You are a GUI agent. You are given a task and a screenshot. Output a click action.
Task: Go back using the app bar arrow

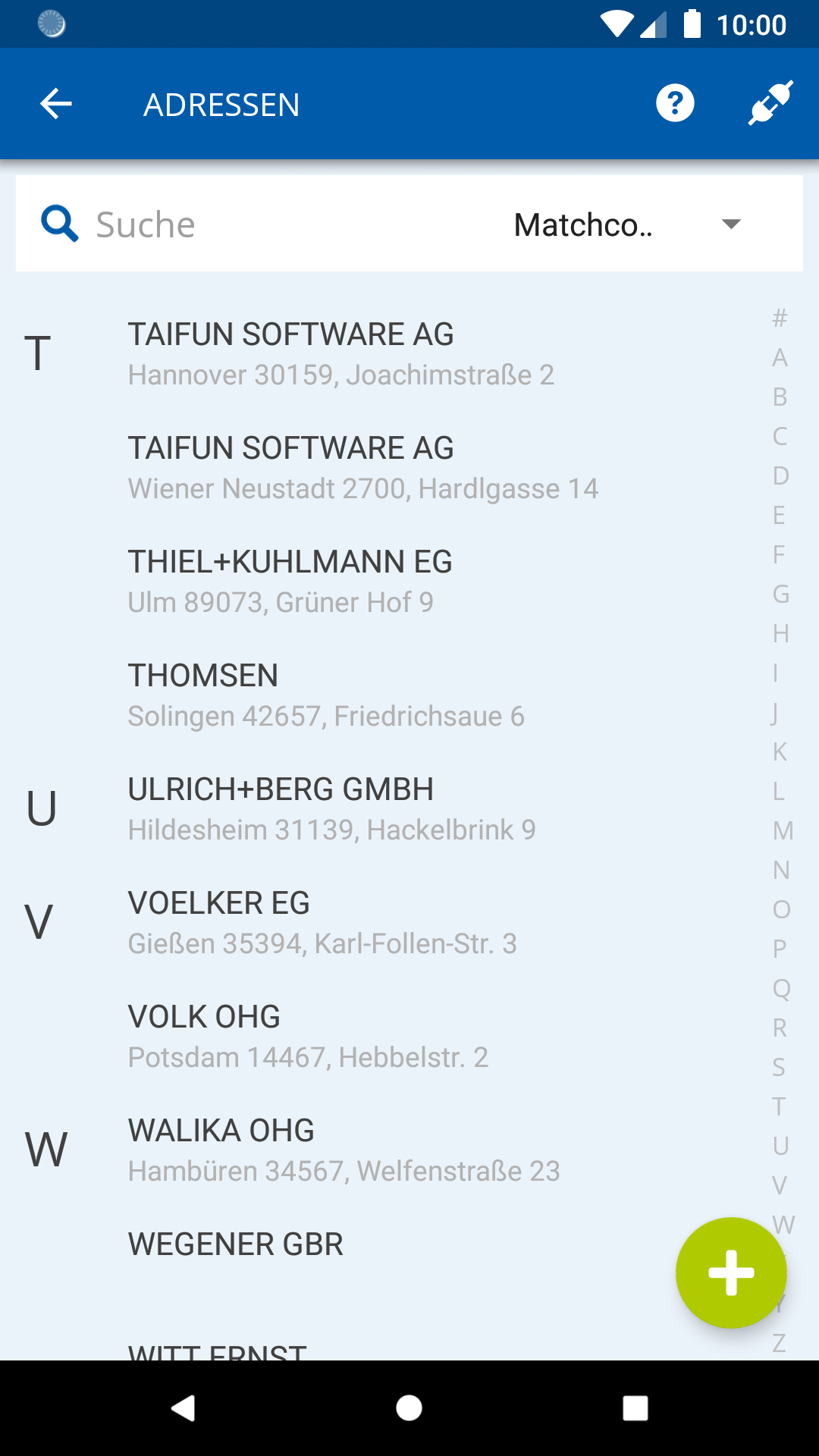[56, 104]
